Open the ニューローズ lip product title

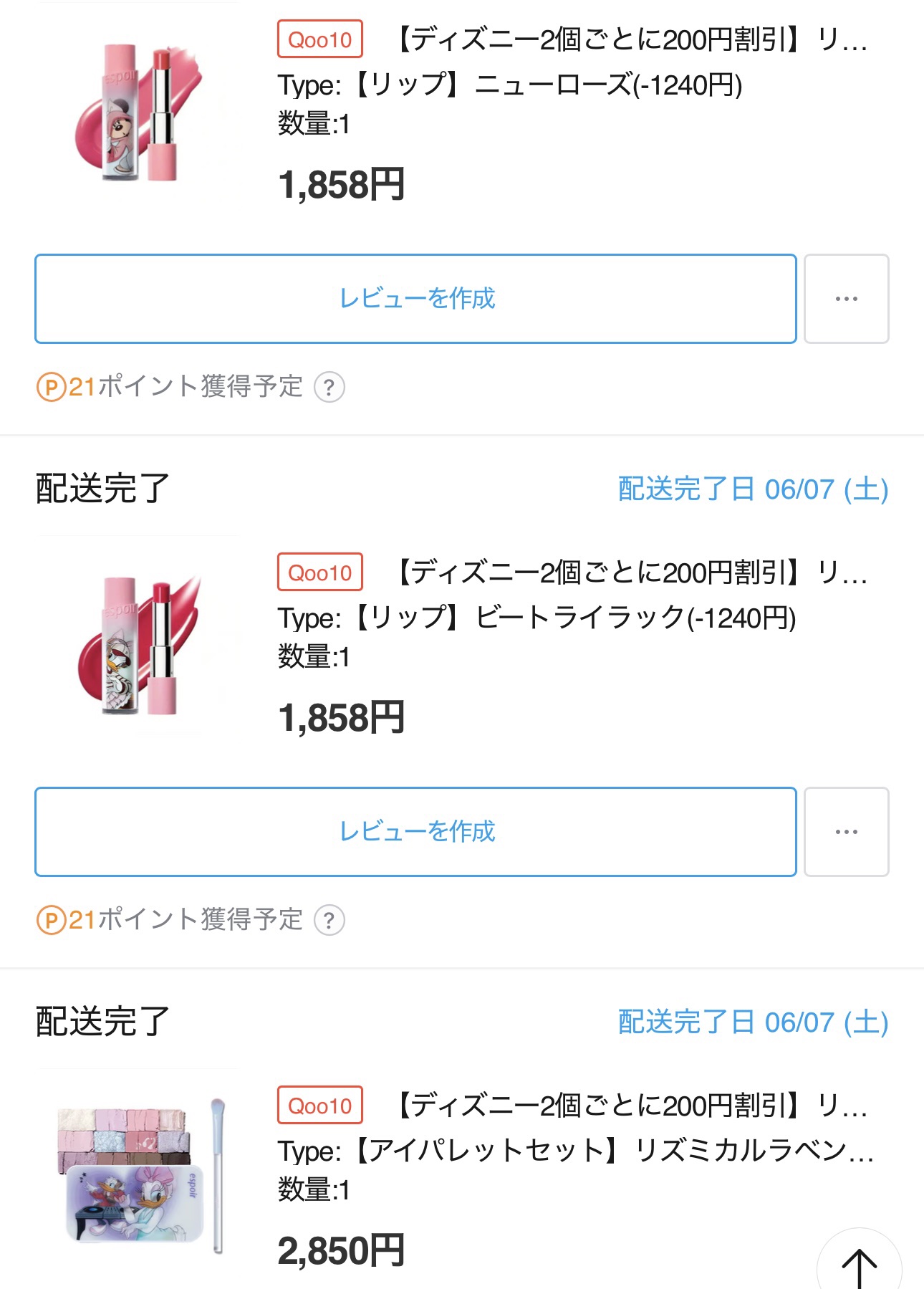coord(630,40)
